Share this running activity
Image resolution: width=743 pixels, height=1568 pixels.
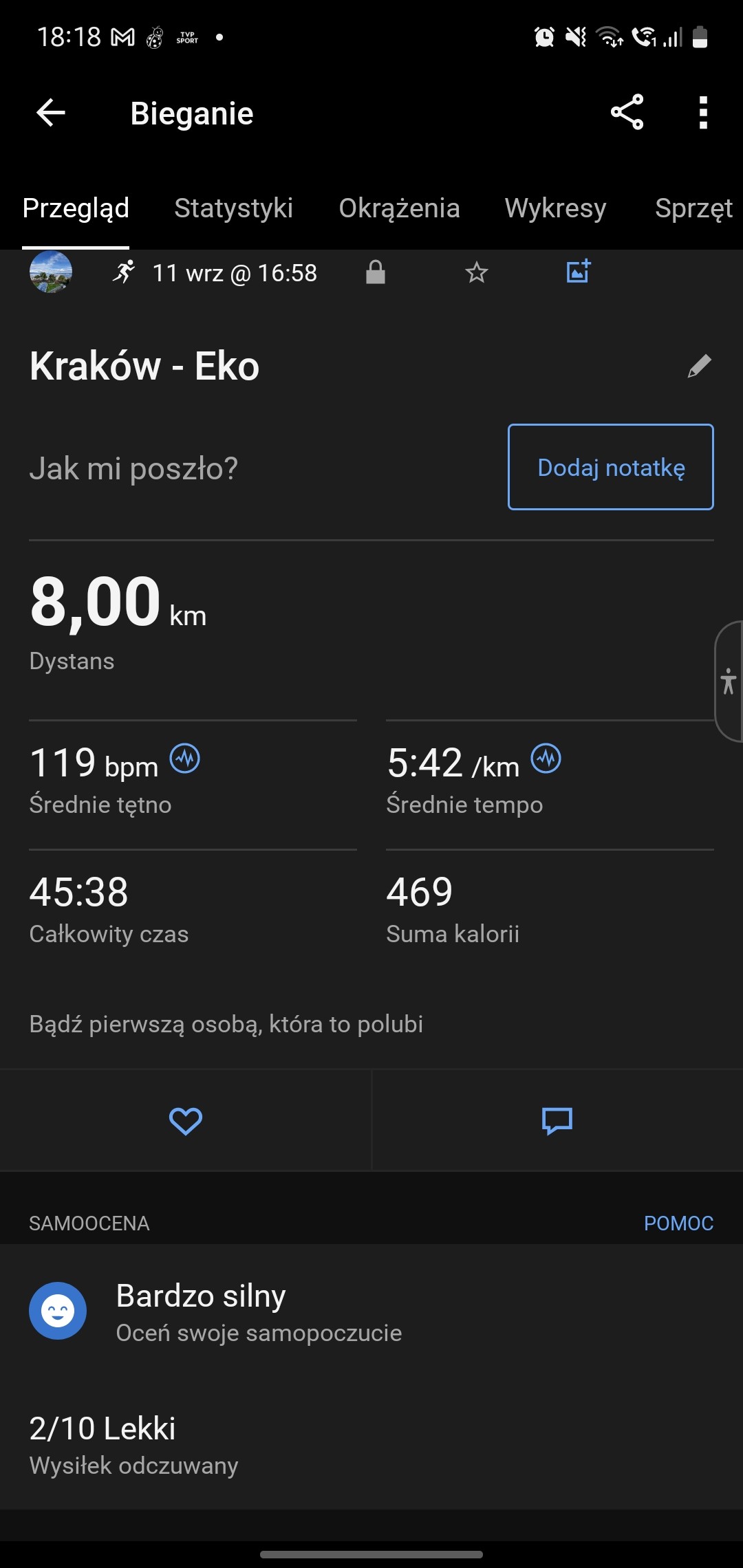(x=627, y=112)
